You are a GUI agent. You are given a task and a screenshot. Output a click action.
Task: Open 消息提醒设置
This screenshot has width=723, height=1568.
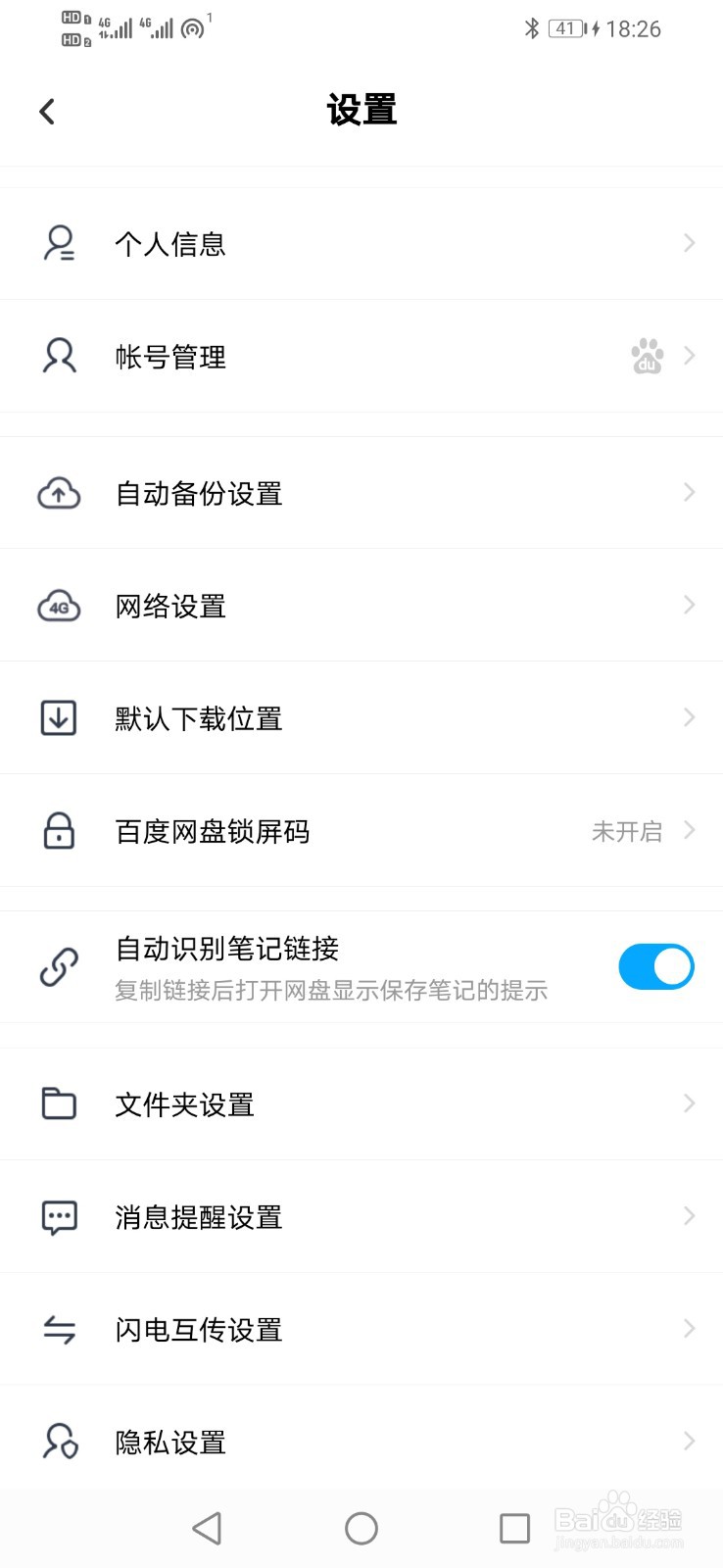[x=361, y=1217]
